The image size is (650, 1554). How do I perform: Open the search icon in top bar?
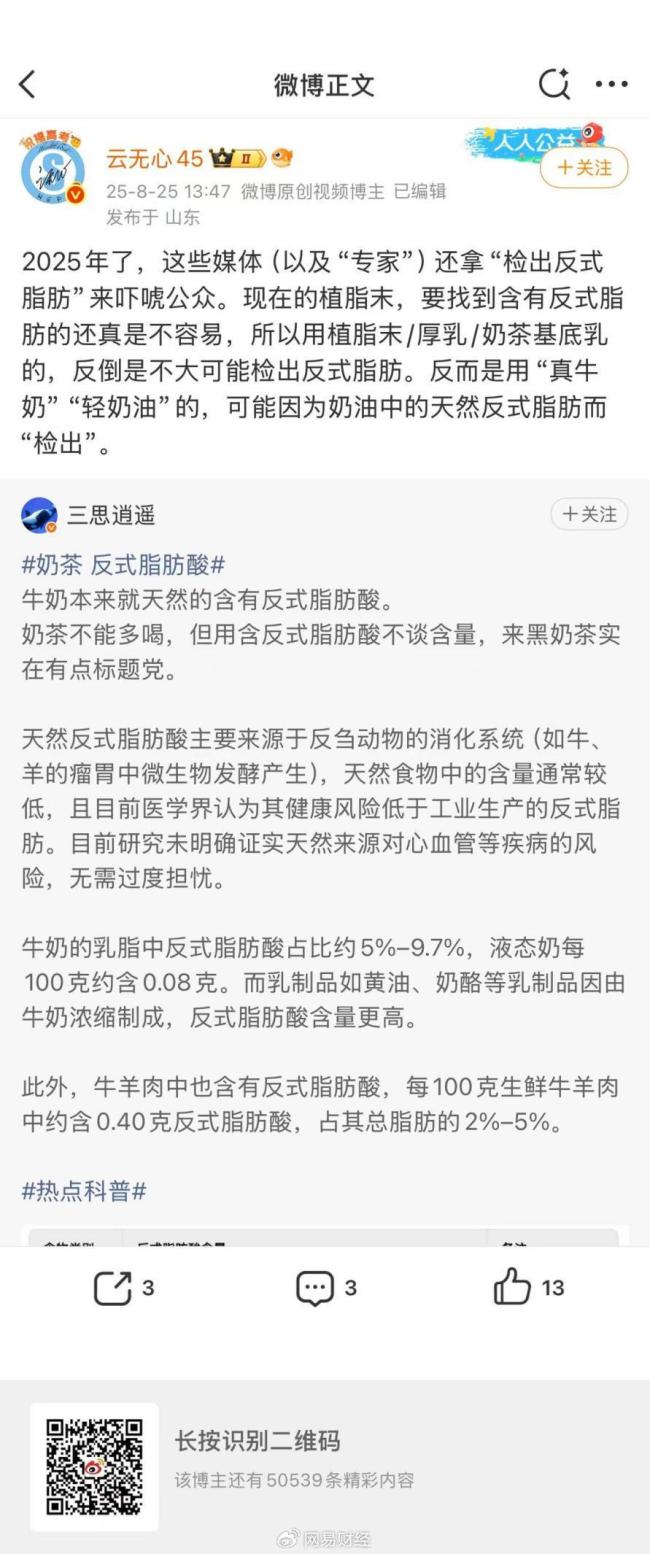pos(553,85)
